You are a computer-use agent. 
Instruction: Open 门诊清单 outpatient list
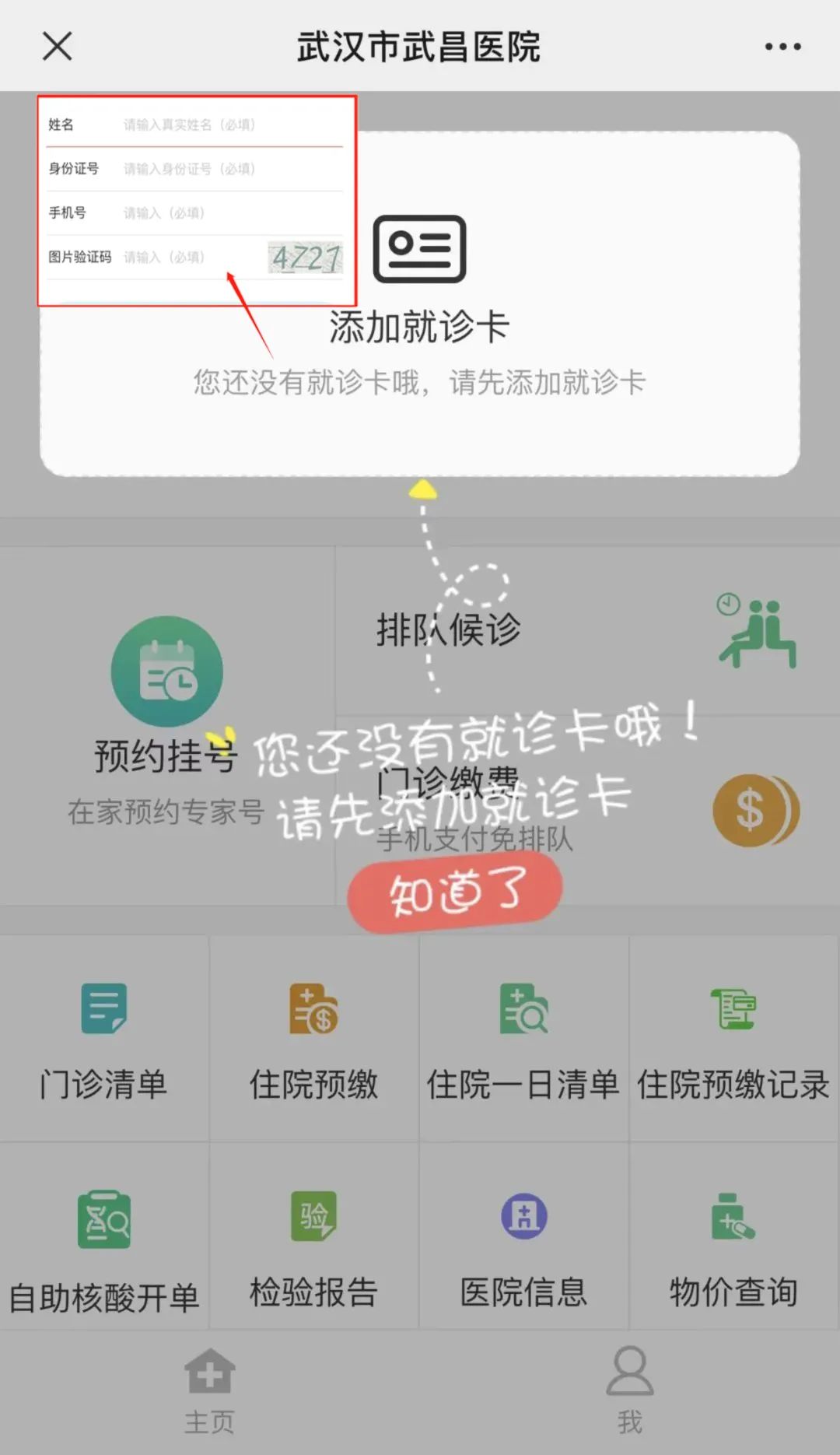pos(104,1039)
